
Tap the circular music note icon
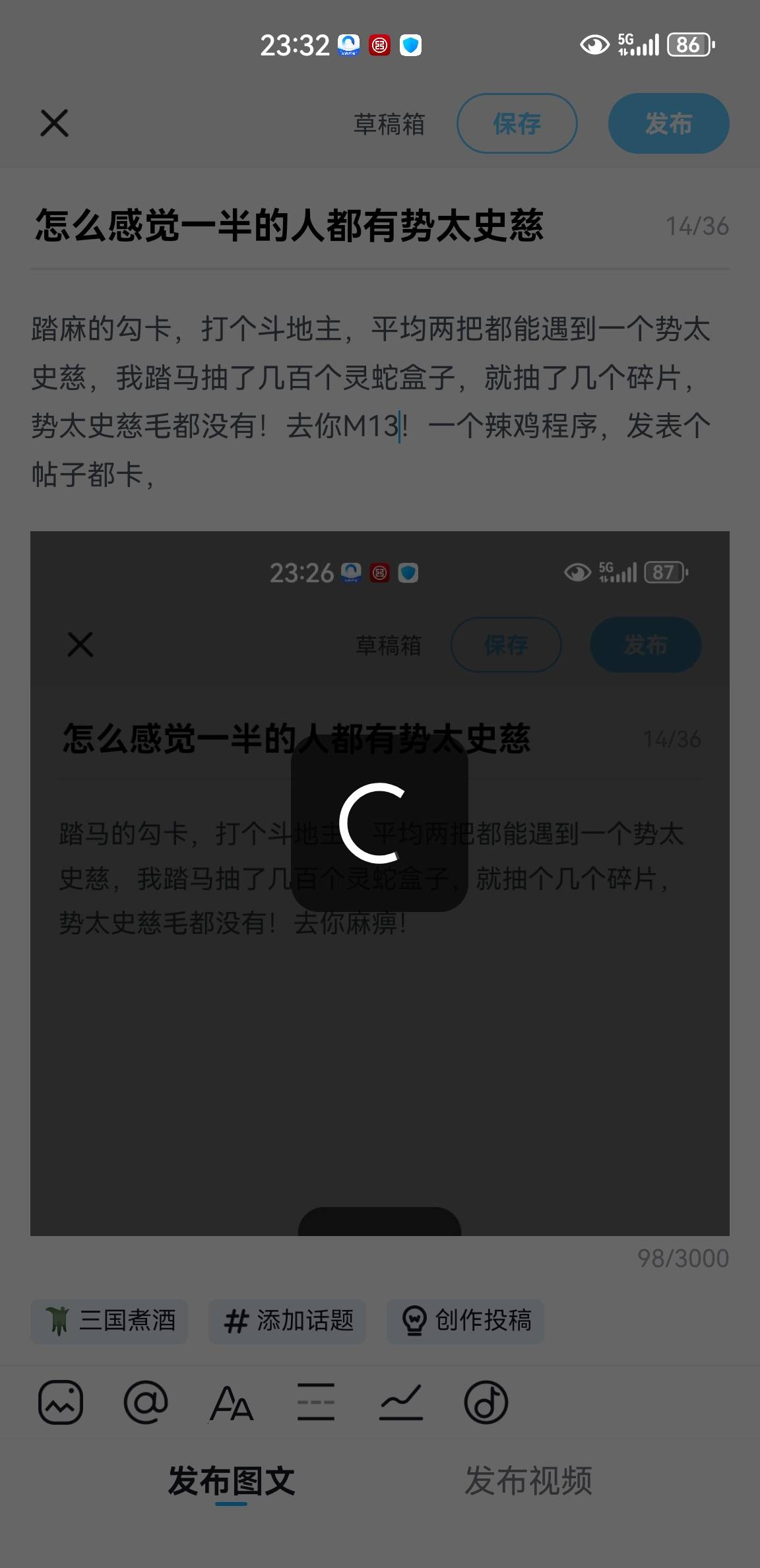click(486, 1402)
